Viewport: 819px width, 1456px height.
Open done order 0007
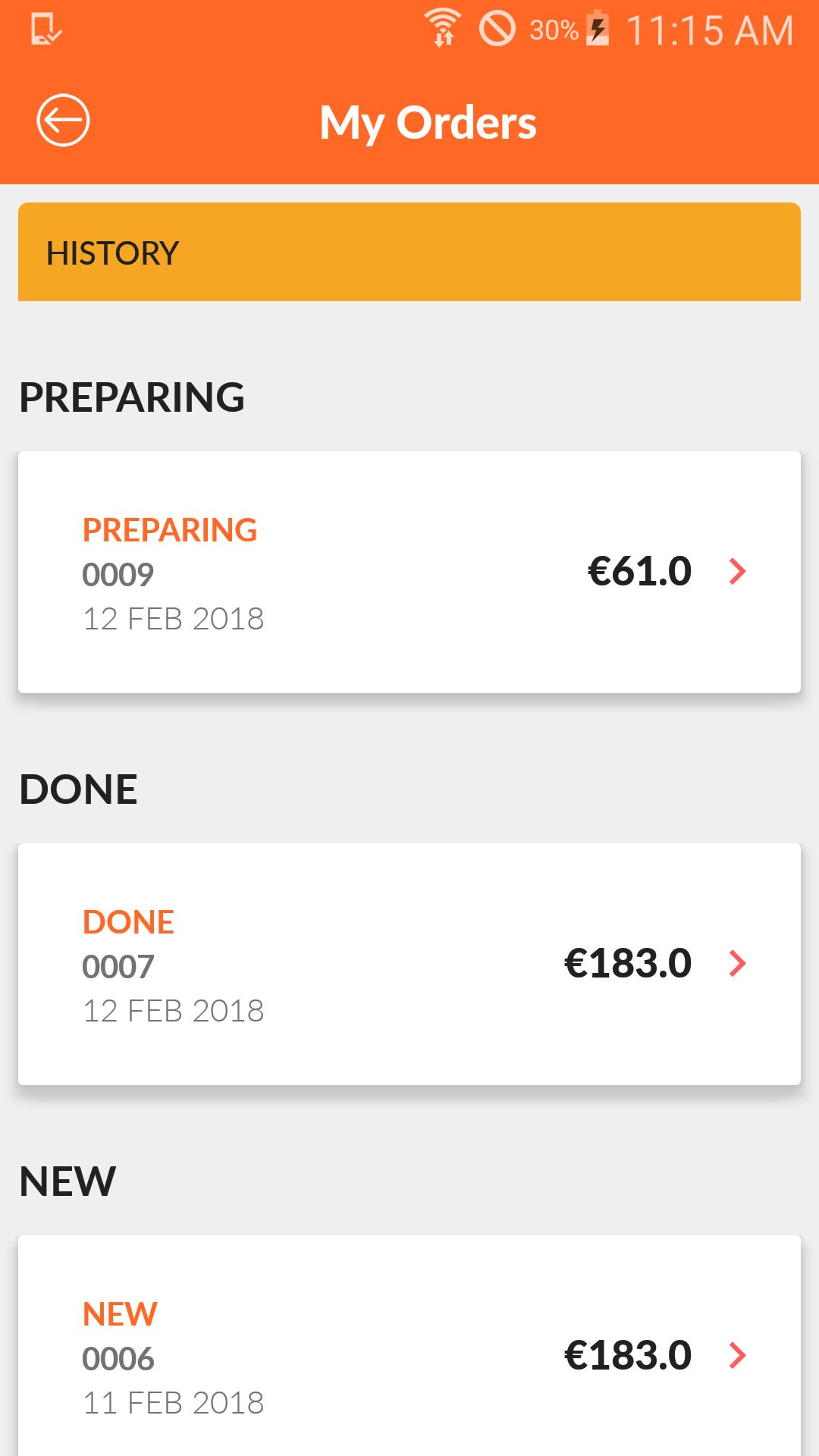(409, 964)
